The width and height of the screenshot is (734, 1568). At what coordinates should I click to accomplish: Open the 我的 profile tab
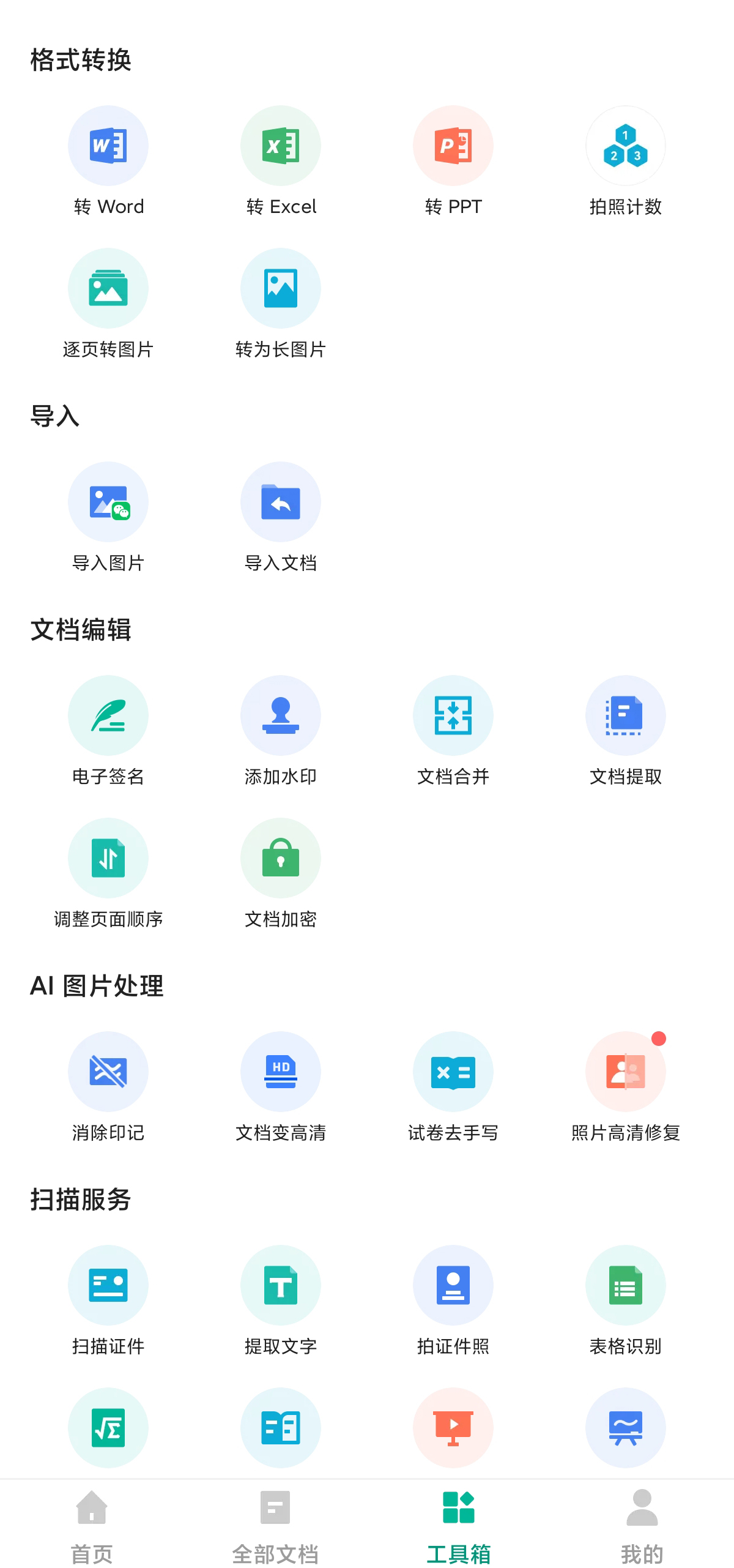point(642,1526)
